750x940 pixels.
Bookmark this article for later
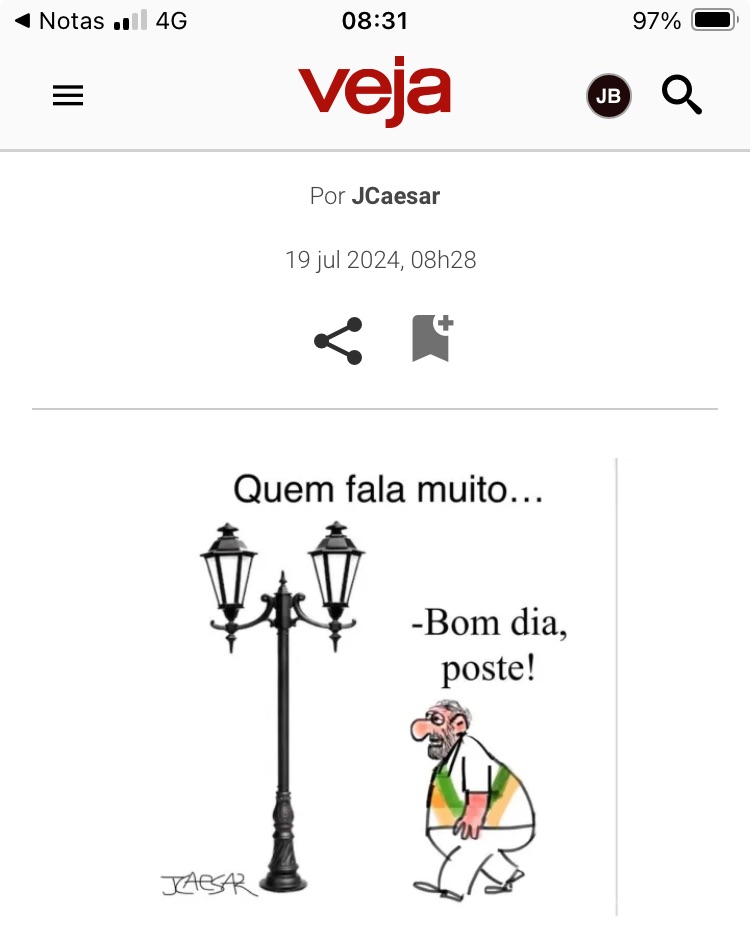pyautogui.click(x=432, y=339)
